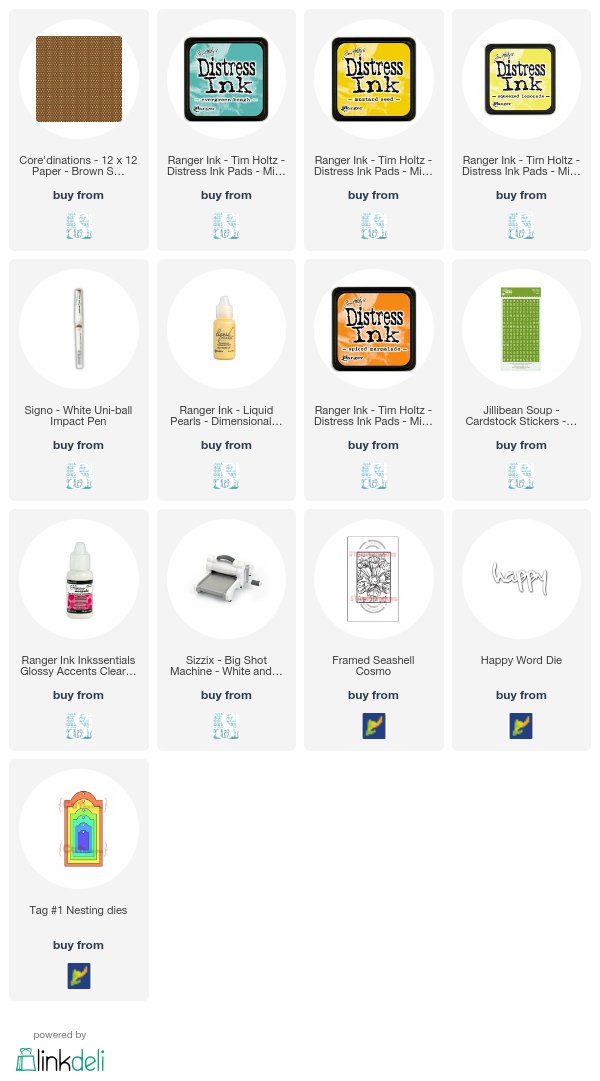The height and width of the screenshot is (1081, 600).
Task: Tap store icon under Sizzix Big Shot Machine
Action: [226, 726]
